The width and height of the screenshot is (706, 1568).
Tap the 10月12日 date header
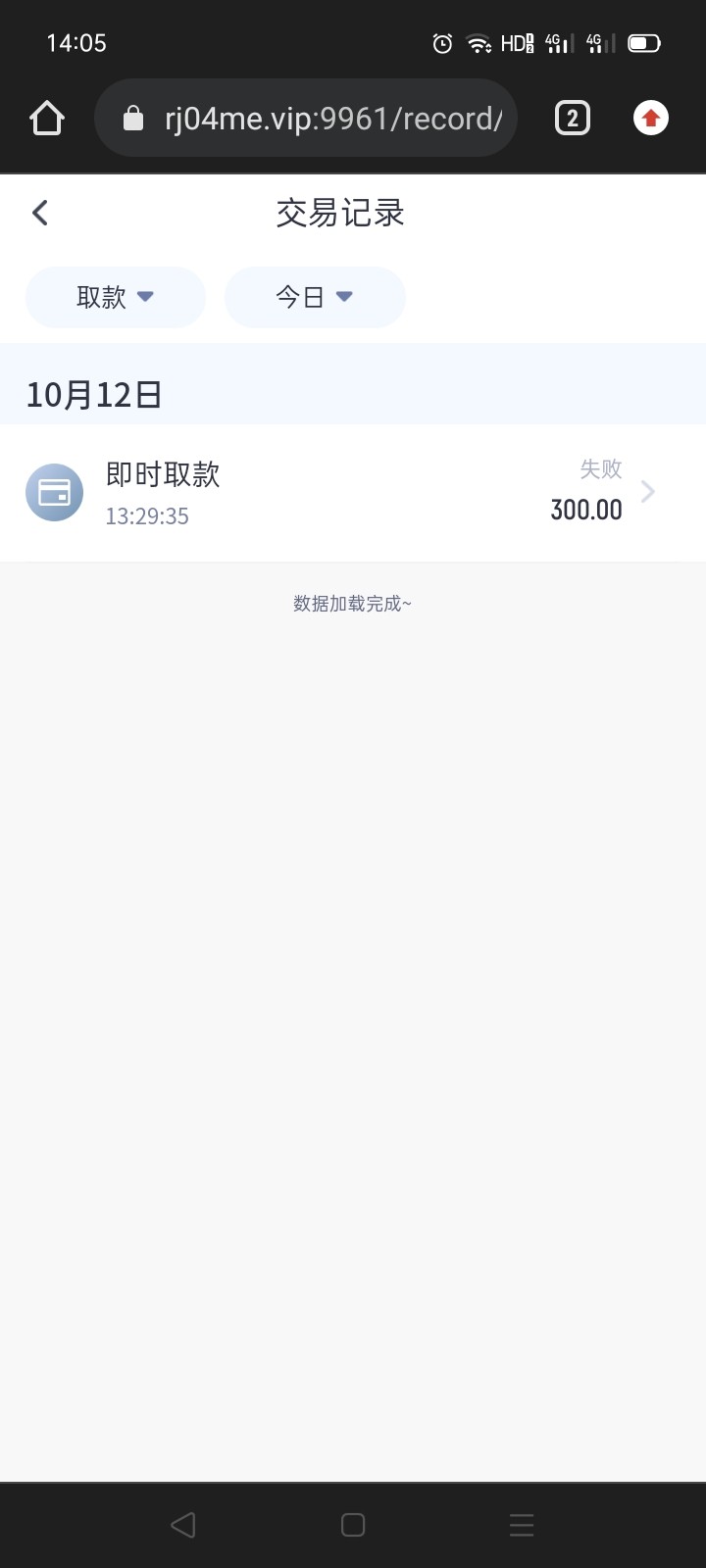point(93,394)
